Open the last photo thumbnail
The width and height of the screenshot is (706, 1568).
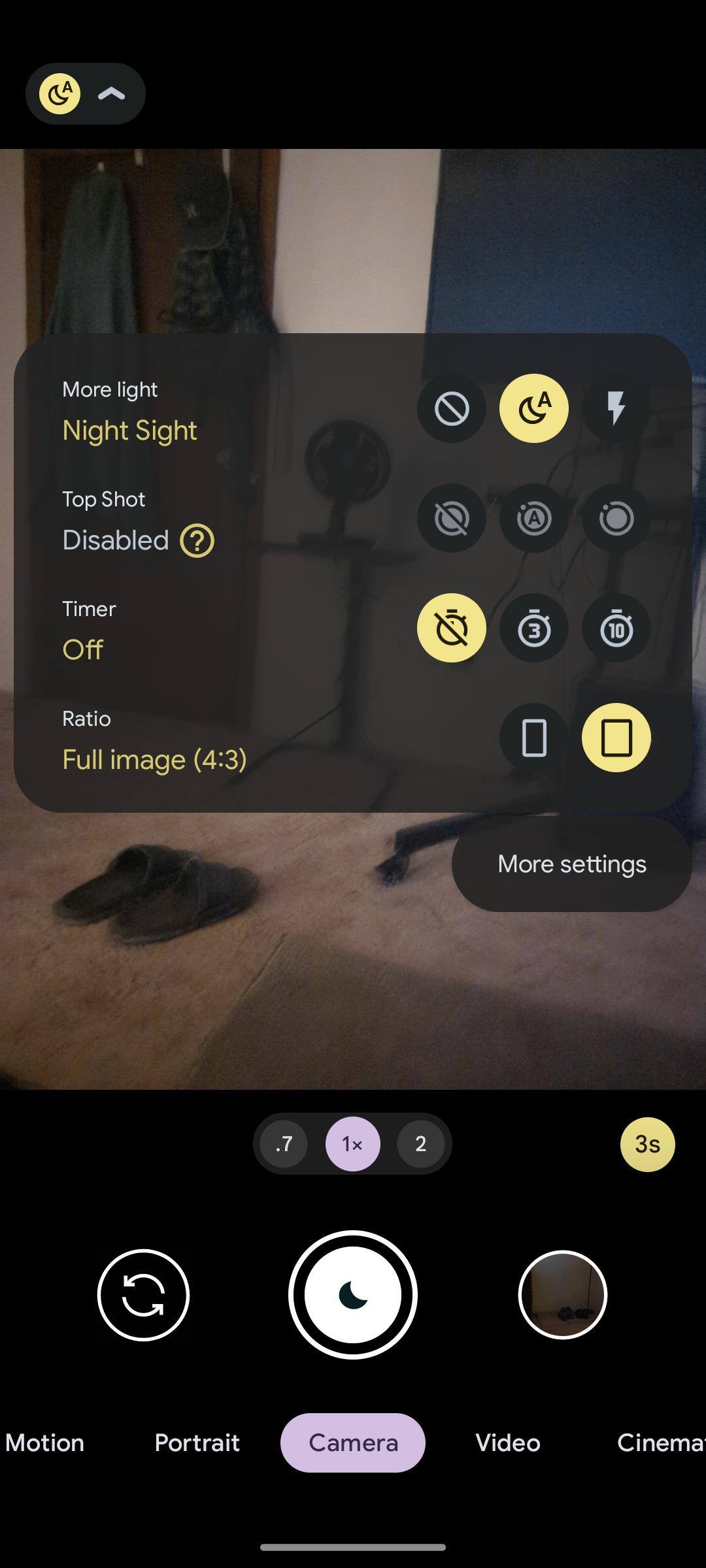point(562,1295)
